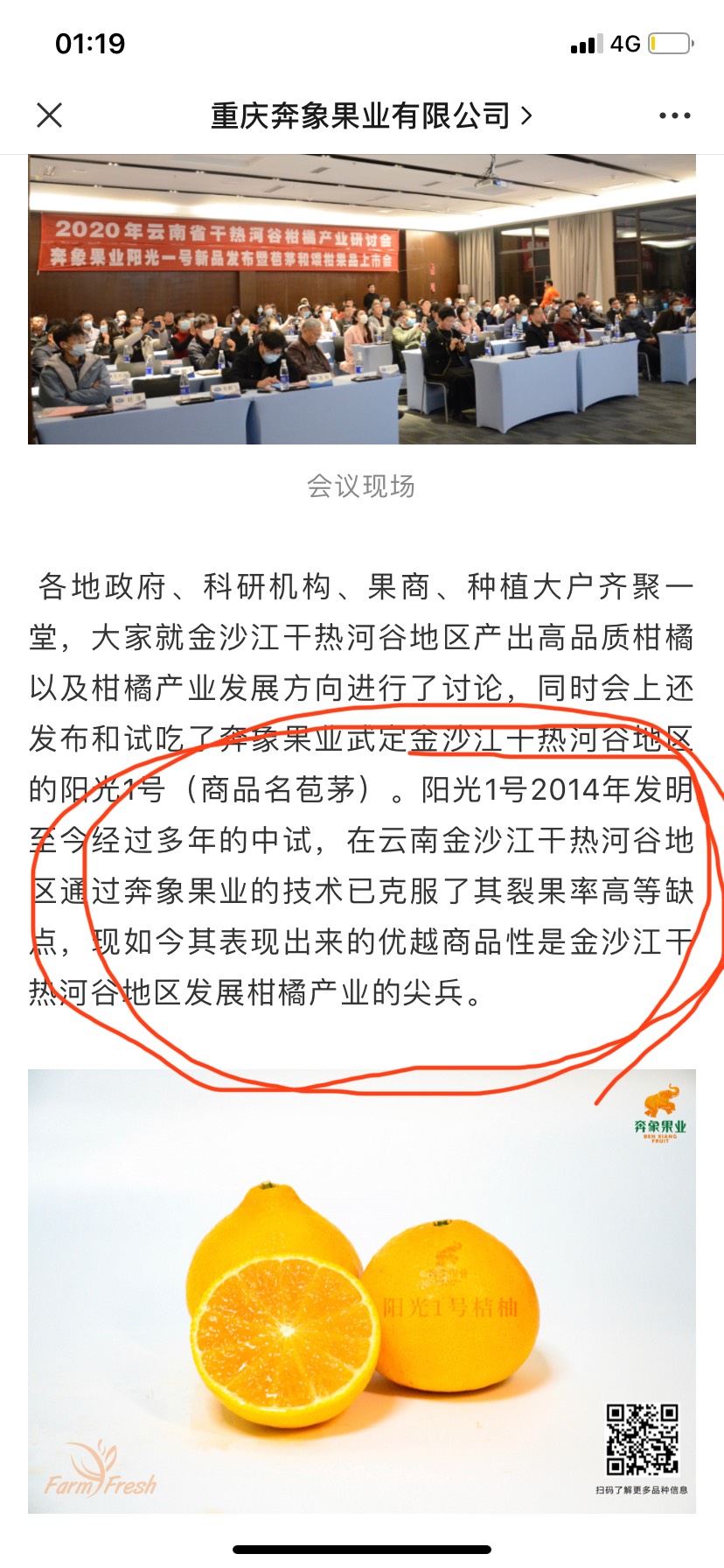This screenshot has width=724, height=1568.
Task: Open 重庆奔象果业有限公司 account page
Action: [x=371, y=115]
